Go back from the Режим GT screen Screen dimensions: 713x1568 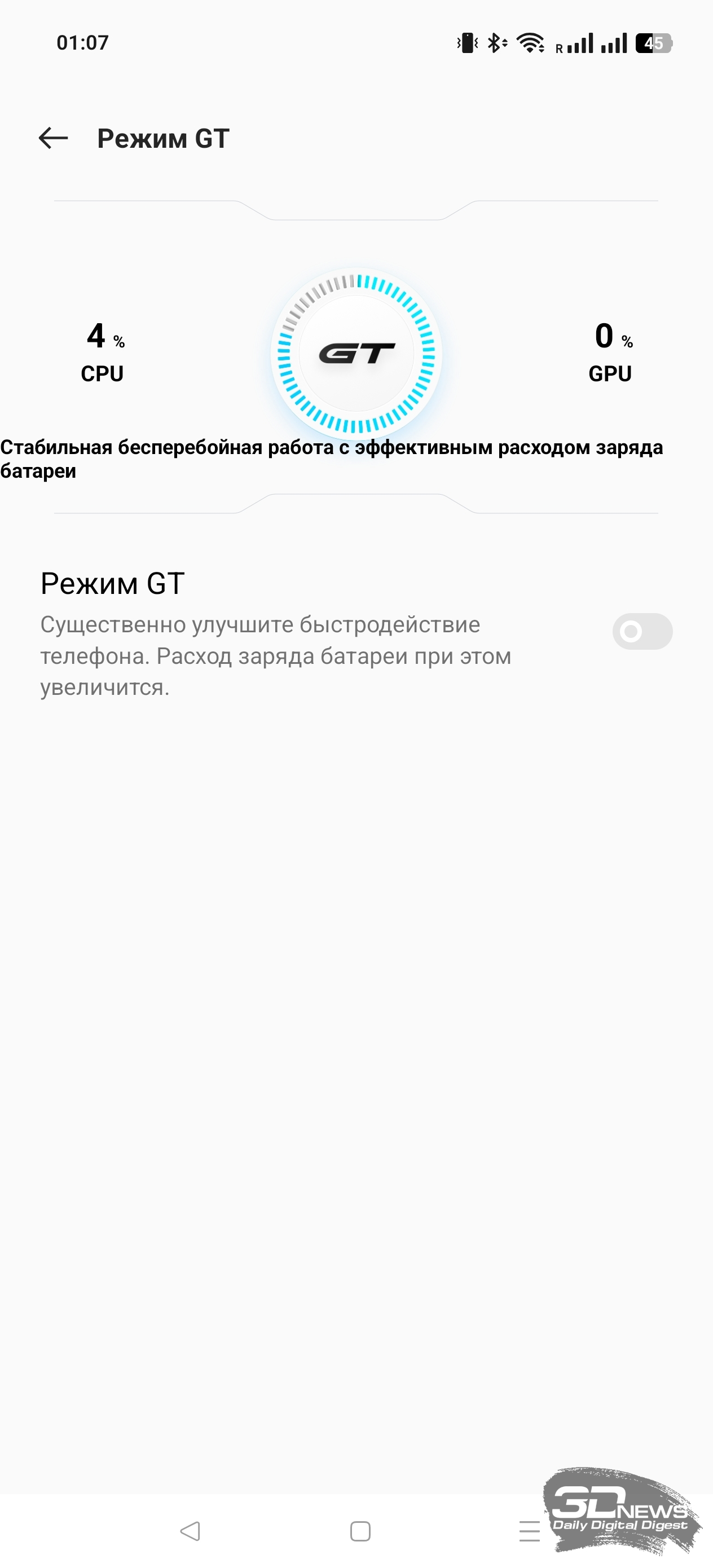point(53,138)
